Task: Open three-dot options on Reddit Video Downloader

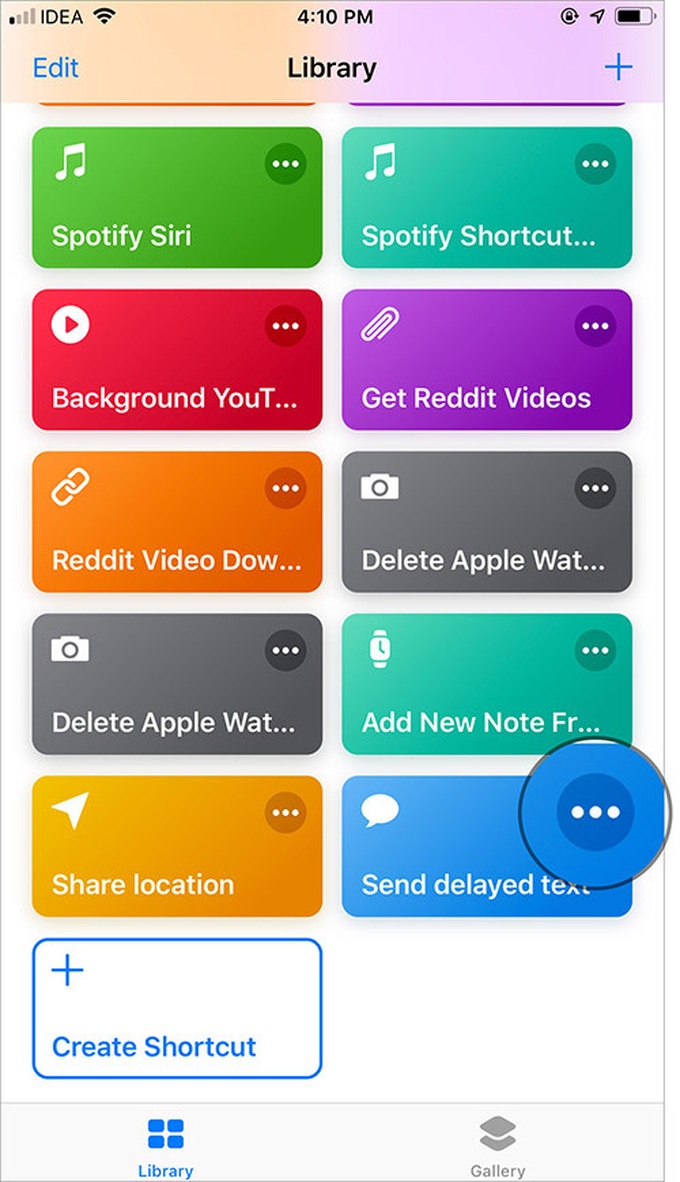Action: click(286, 488)
